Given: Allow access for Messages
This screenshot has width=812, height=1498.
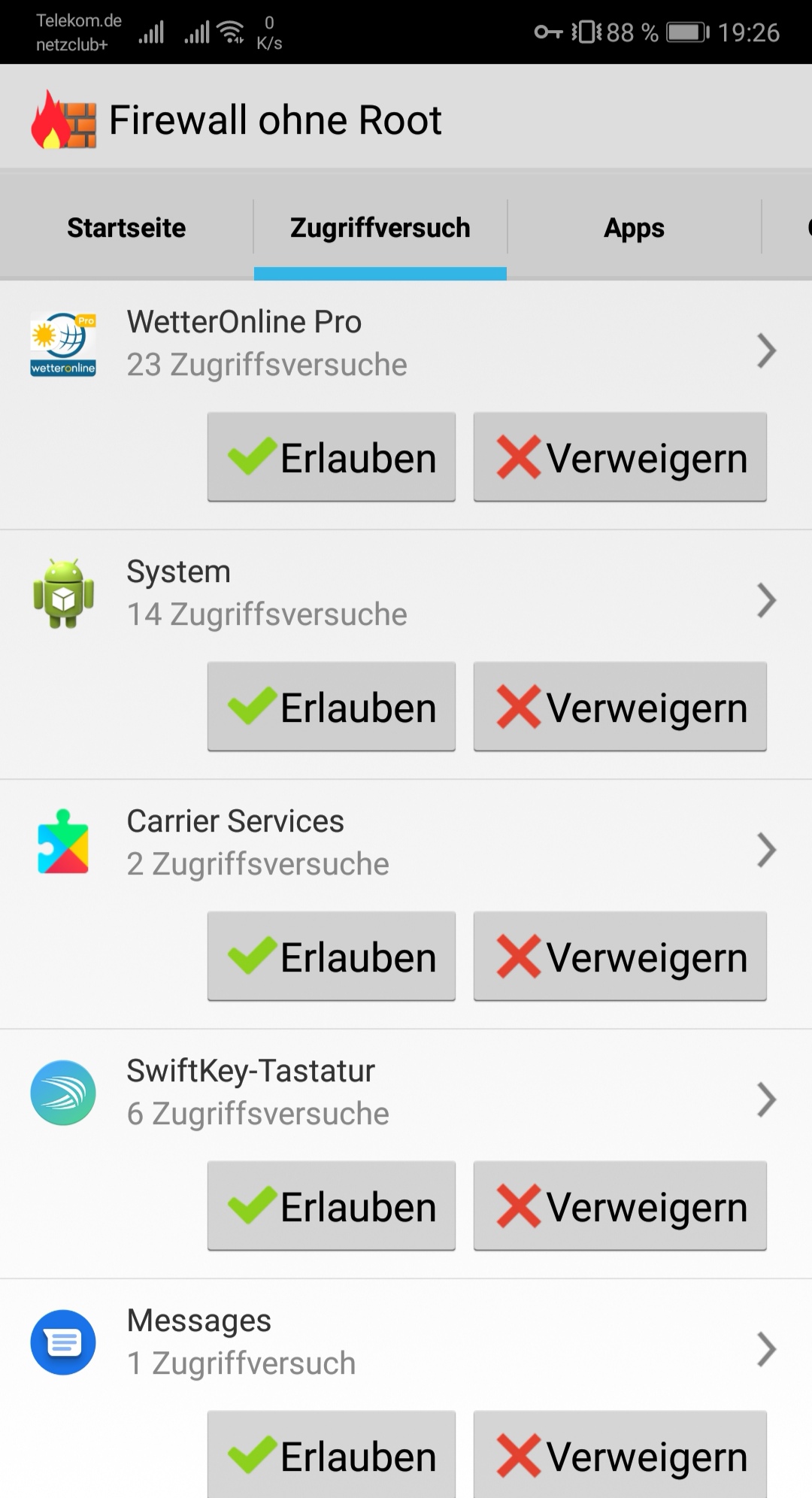Looking at the screenshot, I should pyautogui.click(x=332, y=1454).
